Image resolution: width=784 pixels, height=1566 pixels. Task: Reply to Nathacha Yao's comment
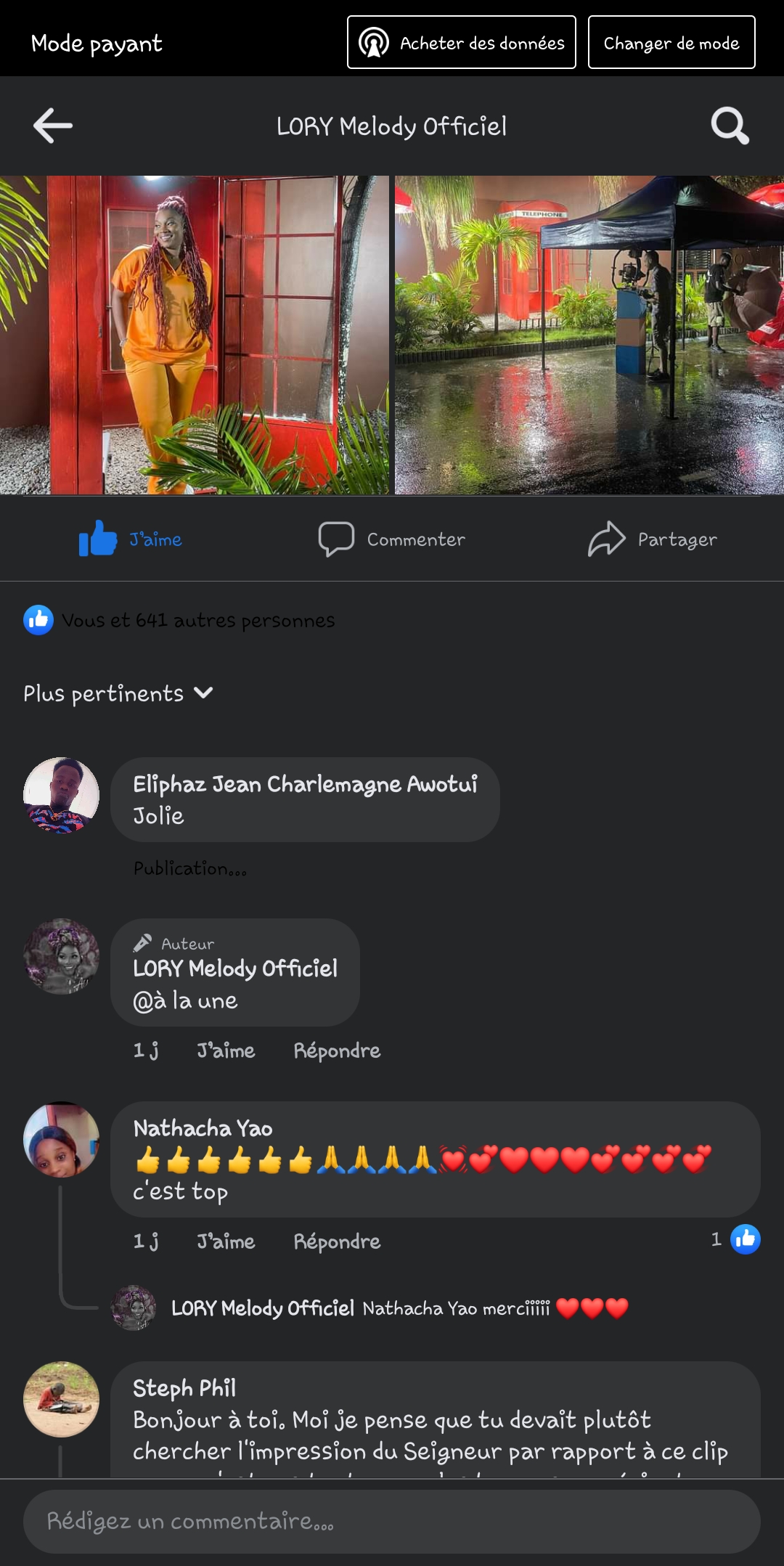click(337, 1241)
